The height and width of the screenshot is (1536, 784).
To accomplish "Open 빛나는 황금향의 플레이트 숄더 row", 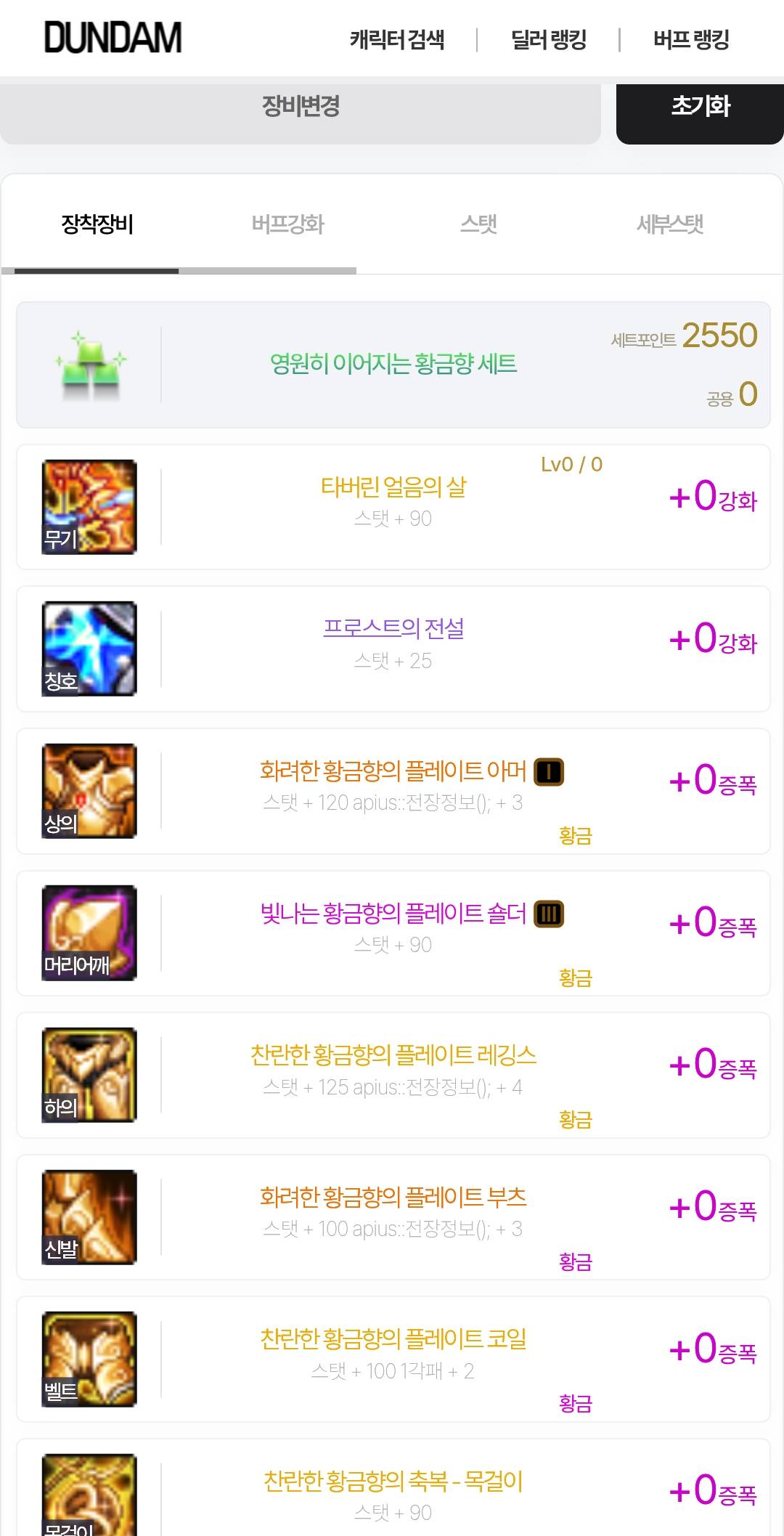I will click(x=393, y=913).
